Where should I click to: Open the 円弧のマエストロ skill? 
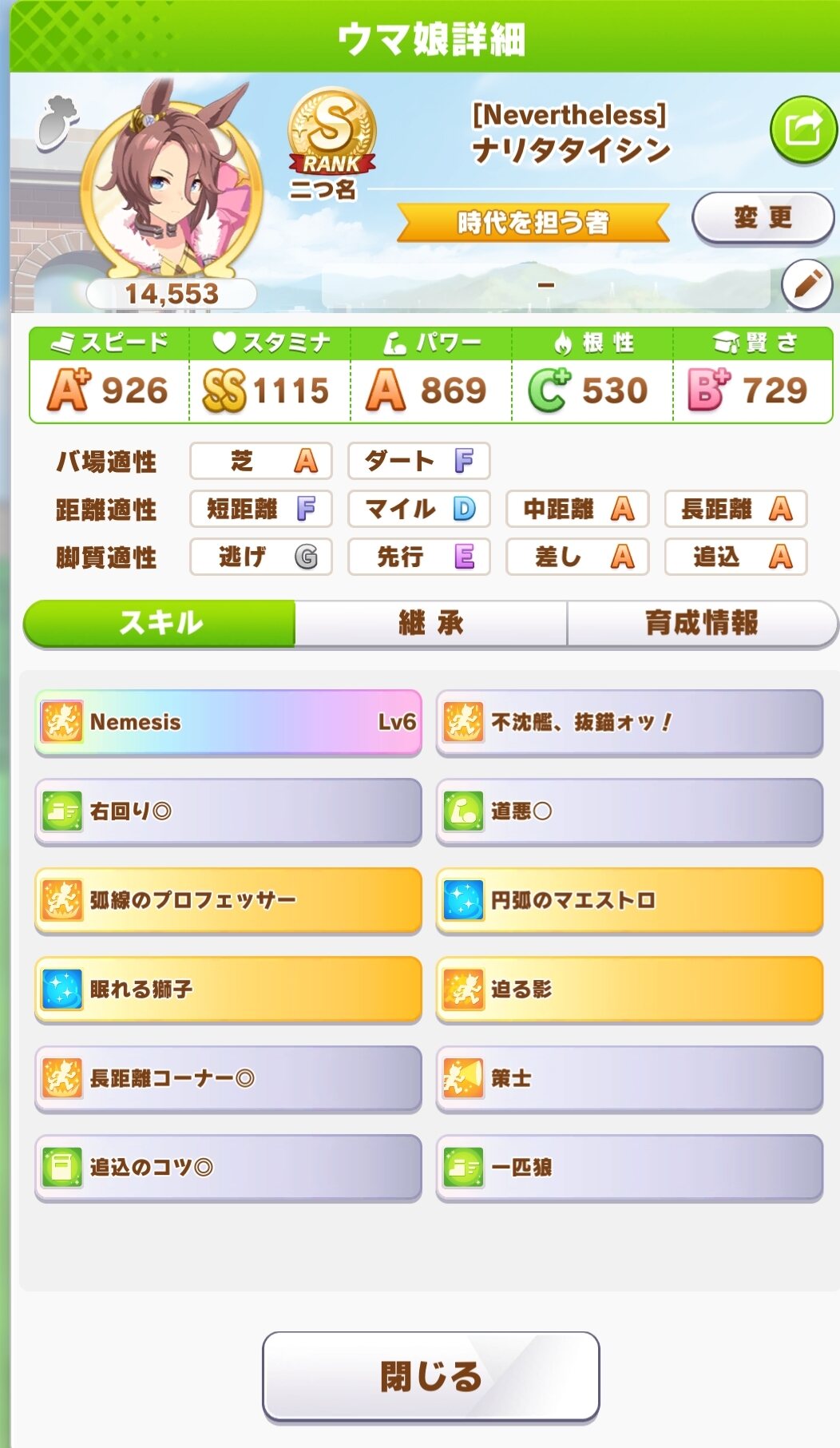tap(629, 900)
